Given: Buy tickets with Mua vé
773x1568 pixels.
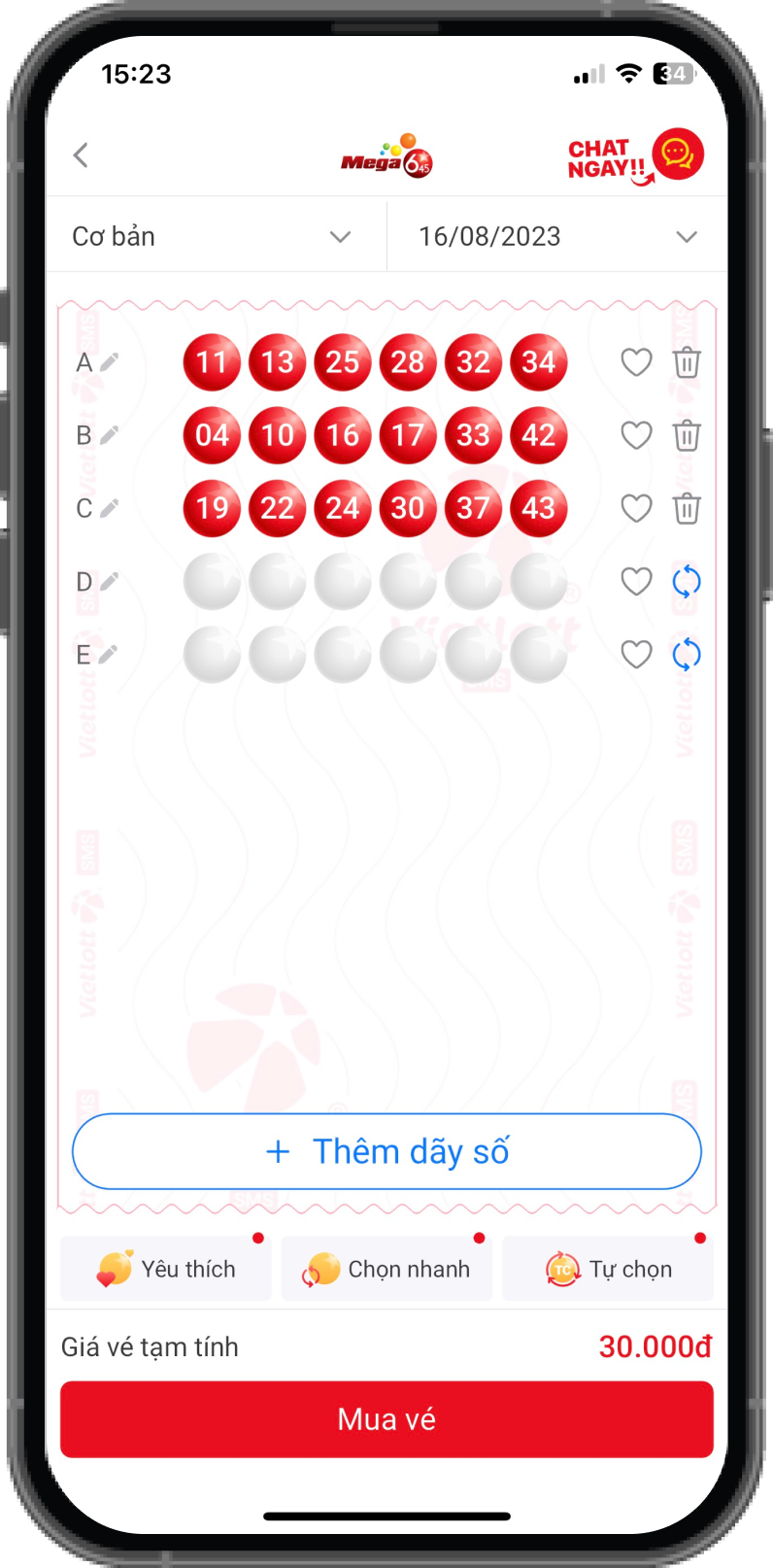Looking at the screenshot, I should coord(386,1419).
